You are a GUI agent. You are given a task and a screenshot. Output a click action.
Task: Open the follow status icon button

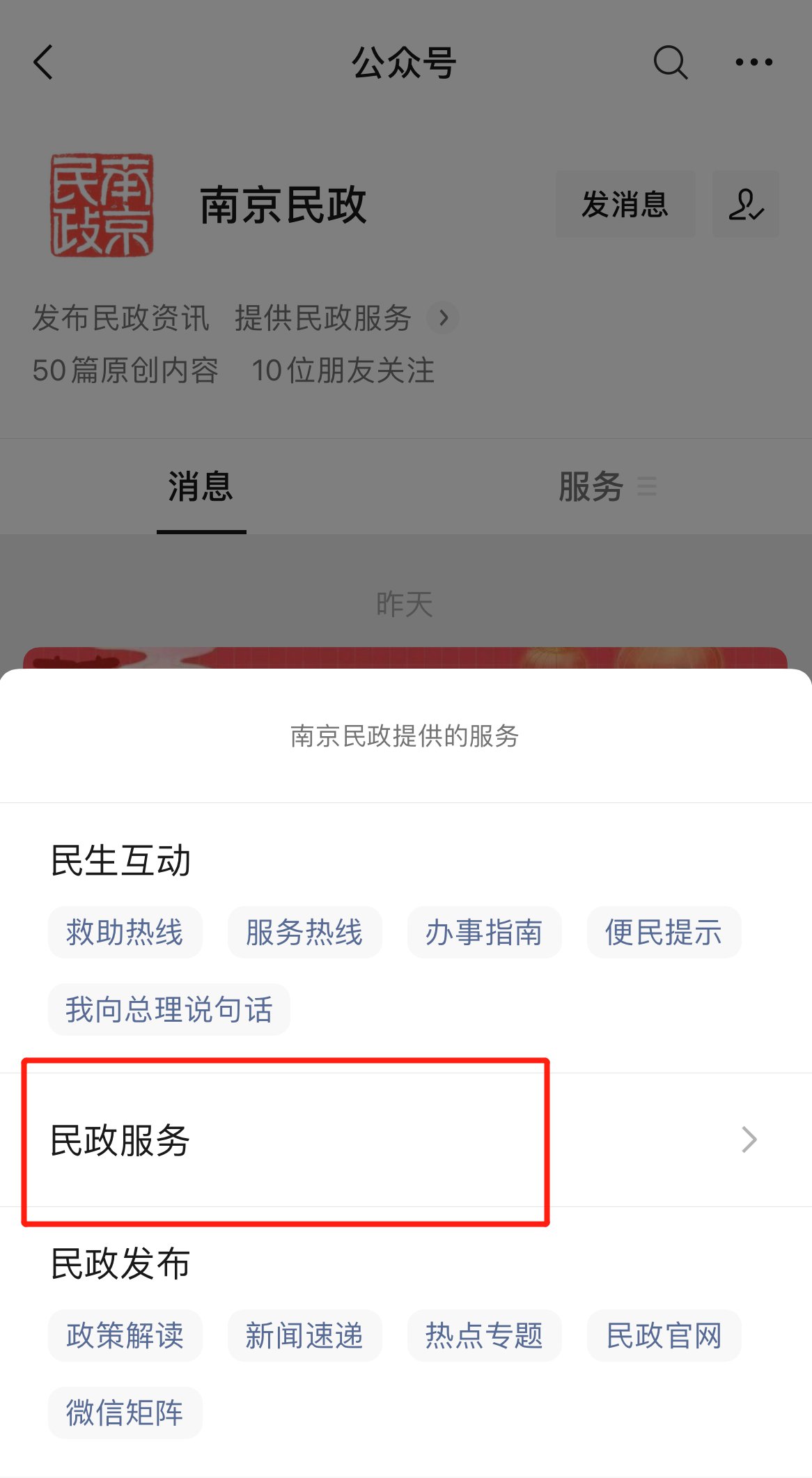(745, 205)
